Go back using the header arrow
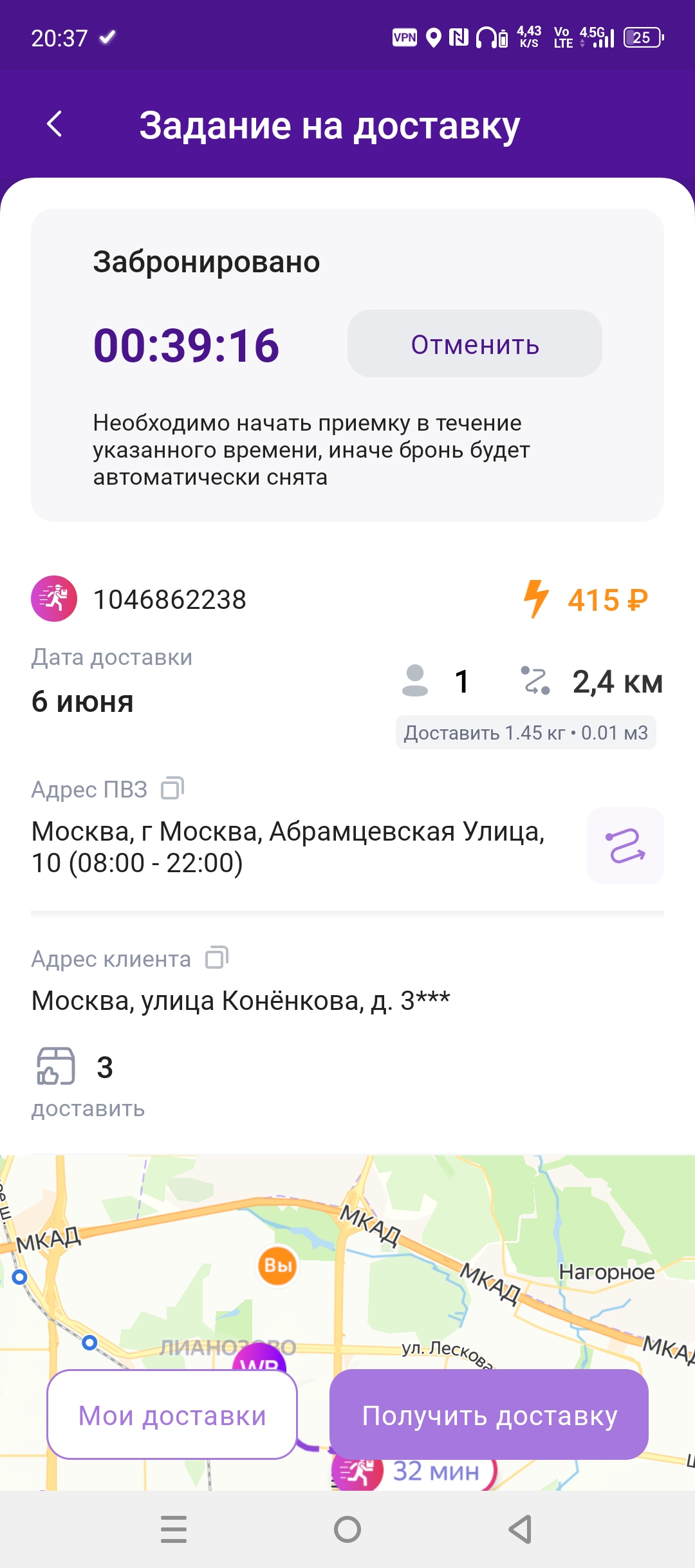The image size is (695, 1568). point(55,124)
